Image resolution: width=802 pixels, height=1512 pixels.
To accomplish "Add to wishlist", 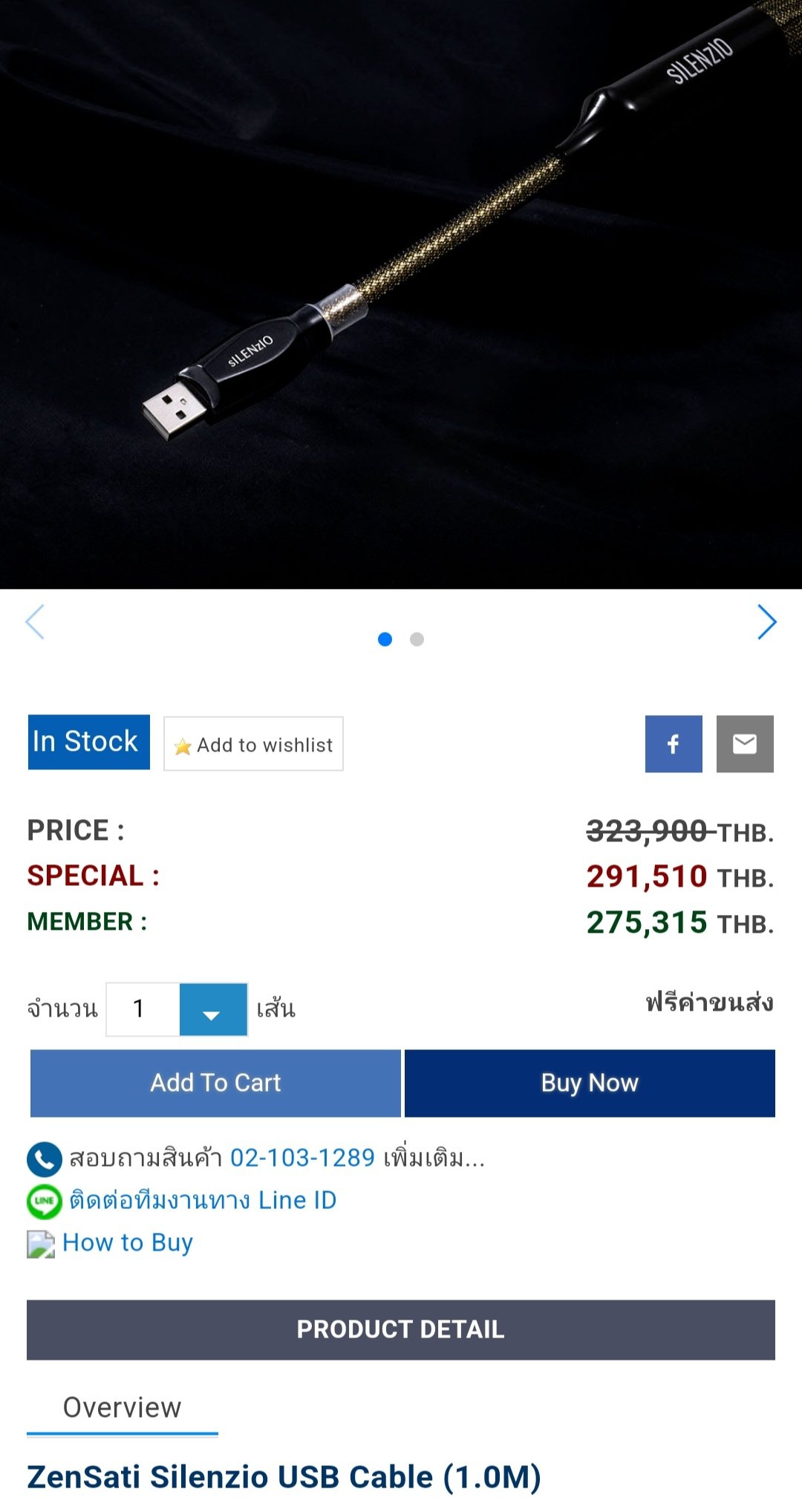I will point(253,744).
